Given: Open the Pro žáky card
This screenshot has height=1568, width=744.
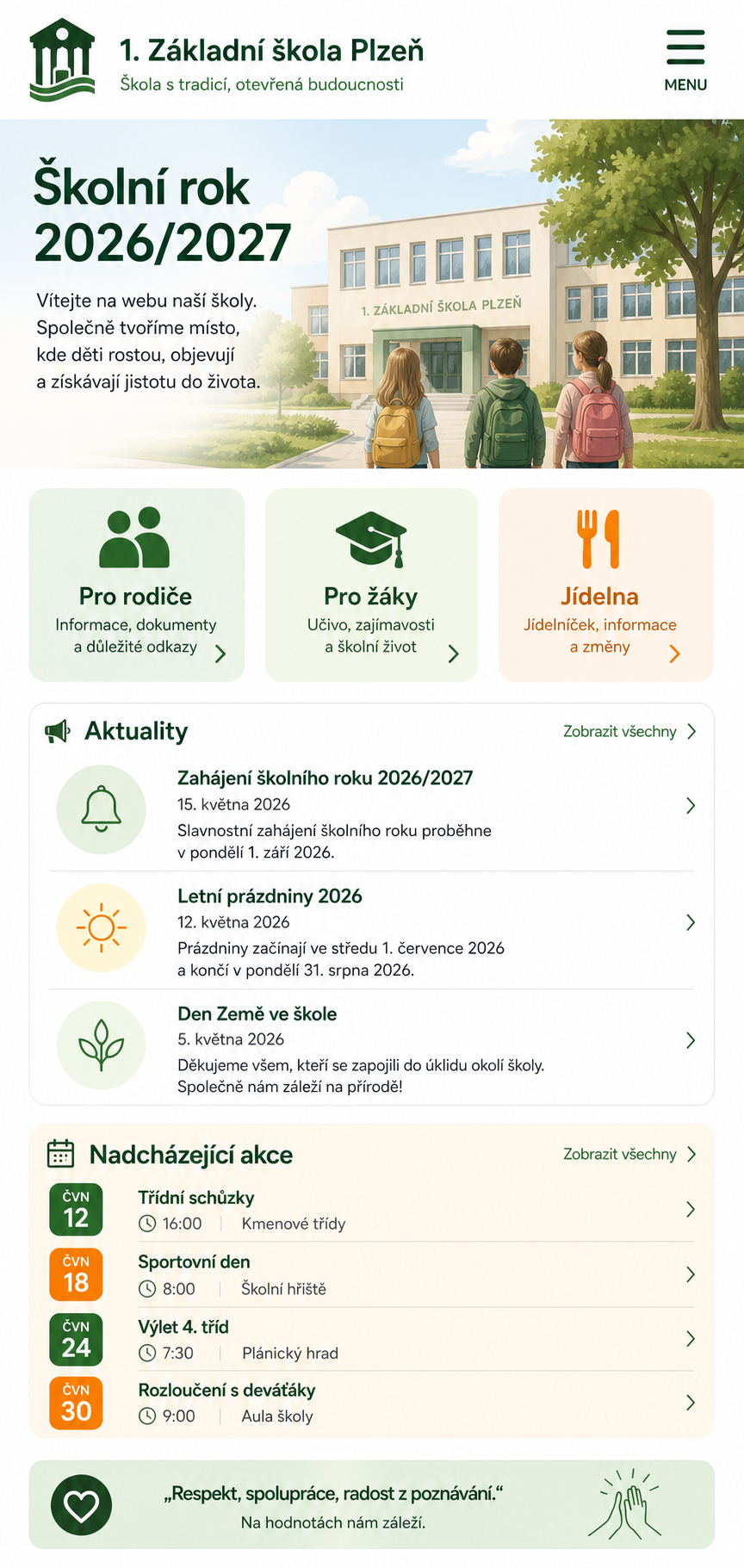Looking at the screenshot, I should pyautogui.click(x=371, y=585).
